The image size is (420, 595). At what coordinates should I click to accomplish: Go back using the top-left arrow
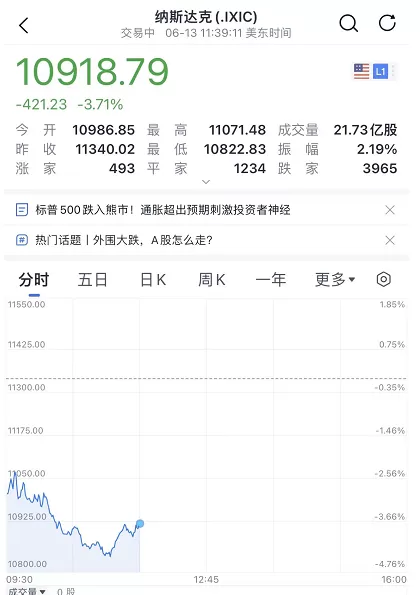[x=24, y=25]
